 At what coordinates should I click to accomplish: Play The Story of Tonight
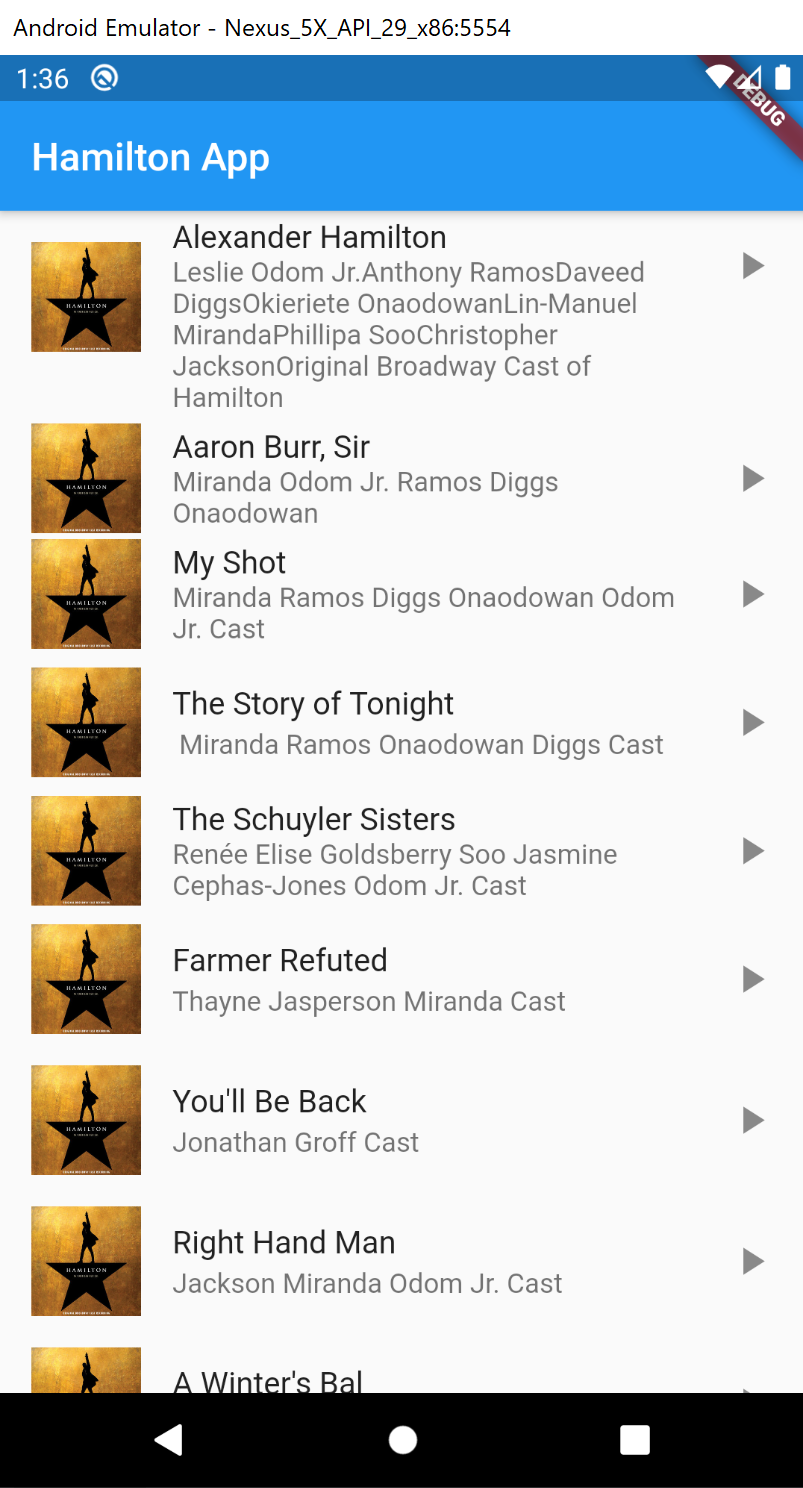[753, 722]
